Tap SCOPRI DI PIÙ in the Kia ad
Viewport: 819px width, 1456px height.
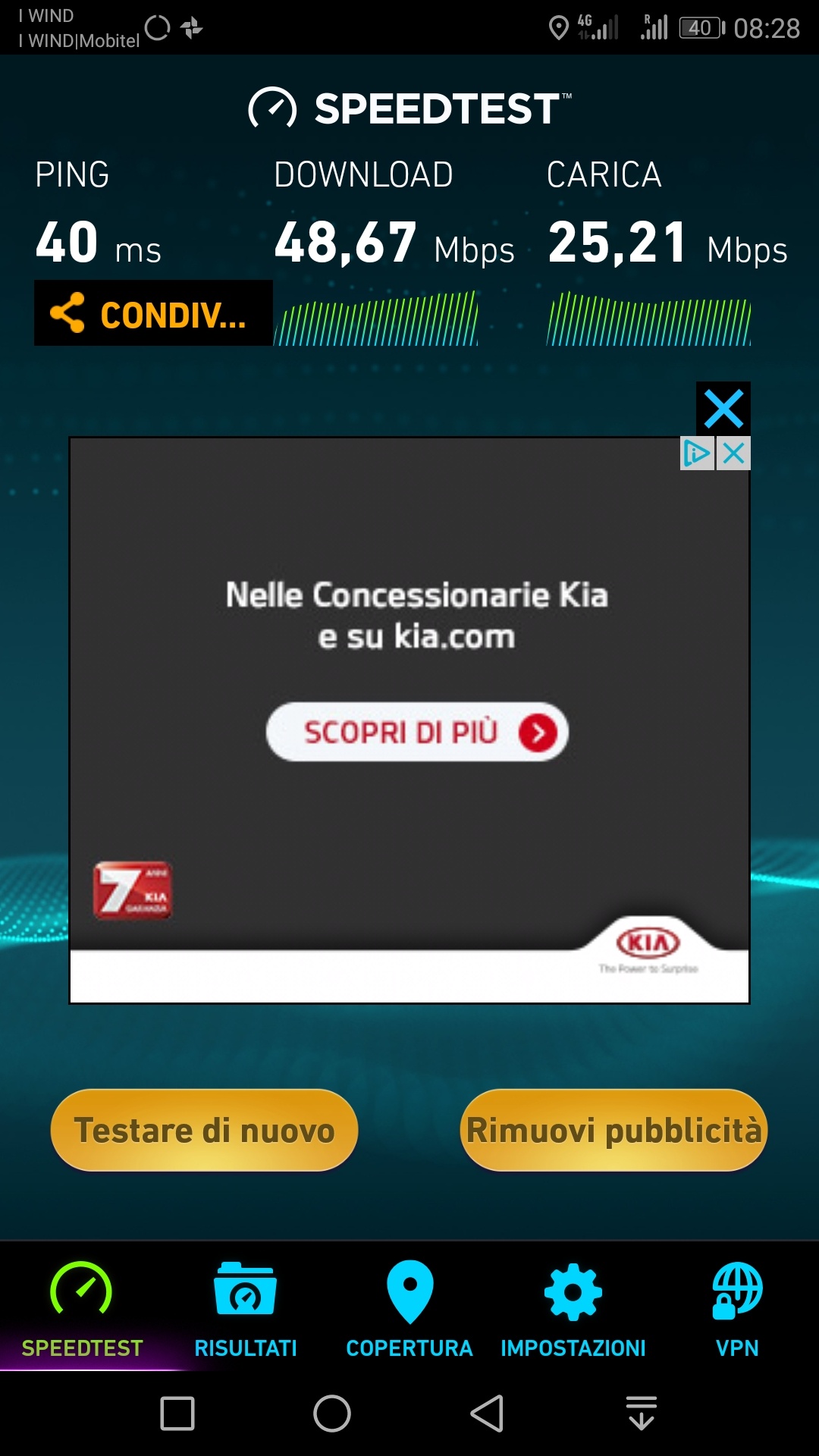pos(417,732)
